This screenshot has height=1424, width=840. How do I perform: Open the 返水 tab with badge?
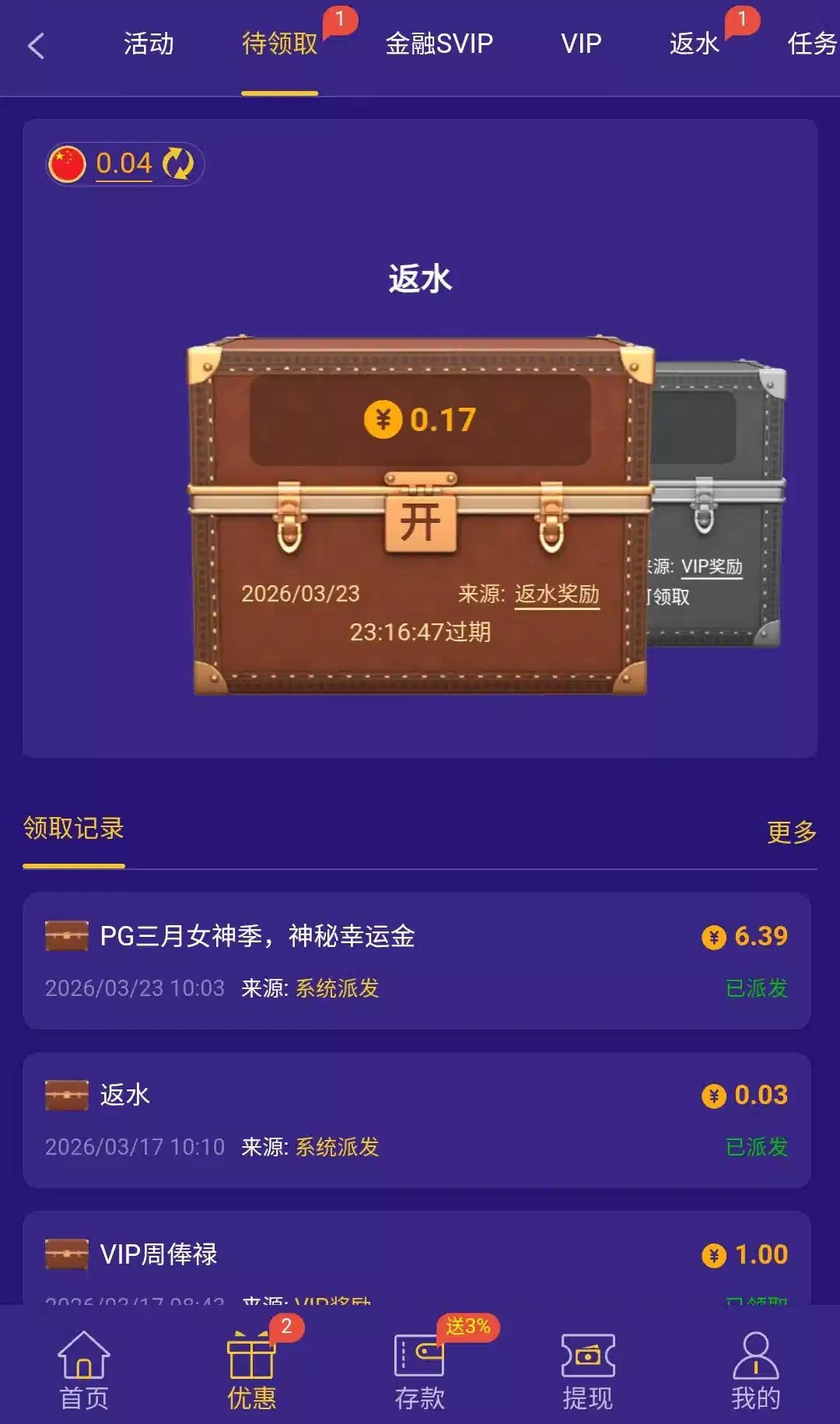pyautogui.click(x=695, y=44)
